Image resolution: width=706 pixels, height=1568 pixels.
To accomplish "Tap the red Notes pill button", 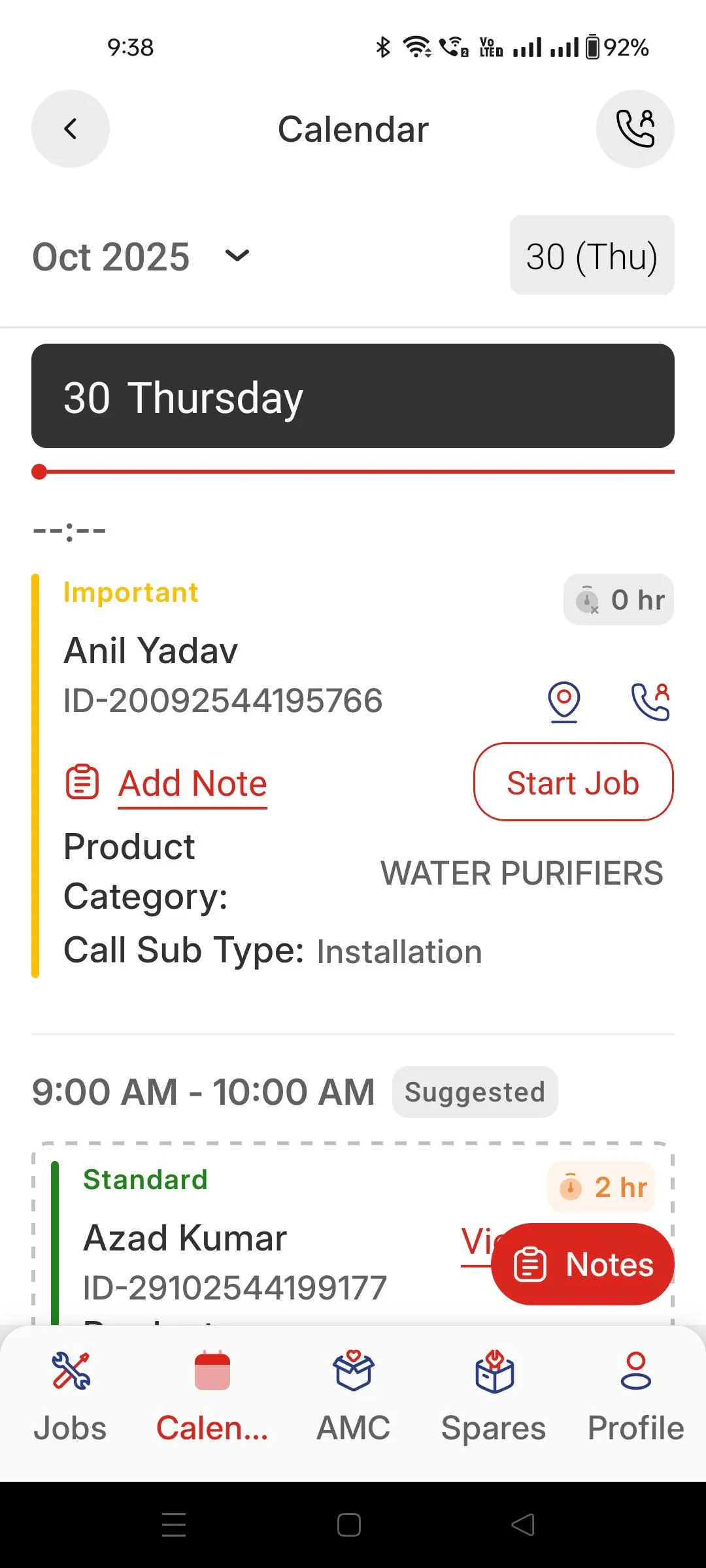I will (x=582, y=1263).
